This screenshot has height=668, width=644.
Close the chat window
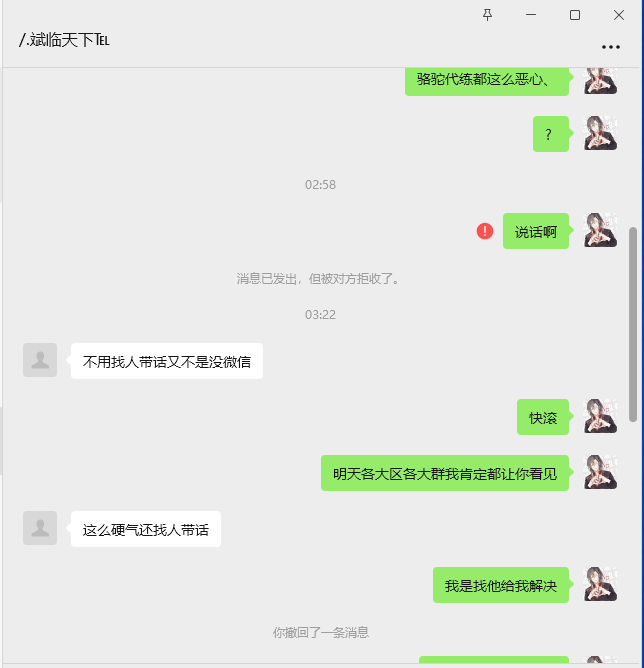[x=619, y=15]
